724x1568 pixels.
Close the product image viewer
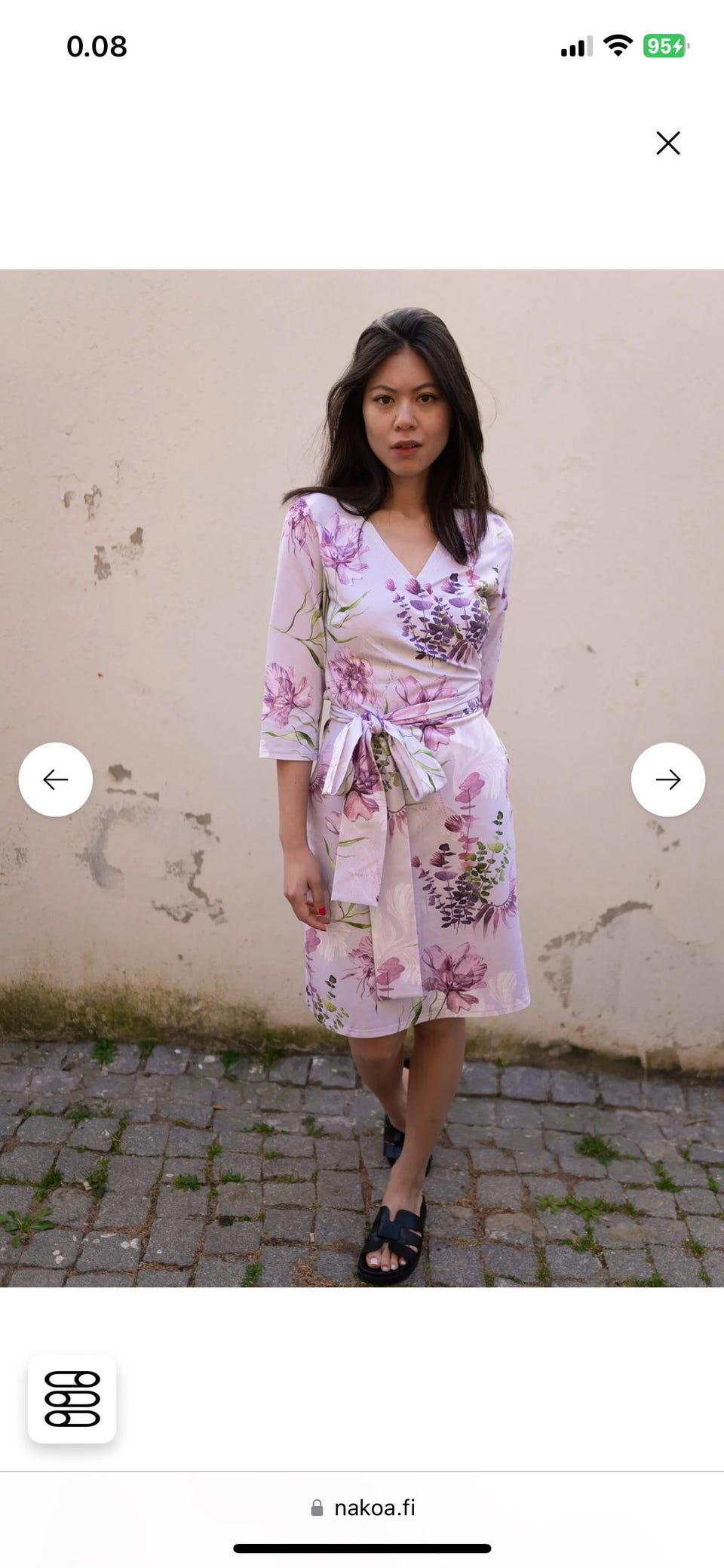click(x=667, y=143)
